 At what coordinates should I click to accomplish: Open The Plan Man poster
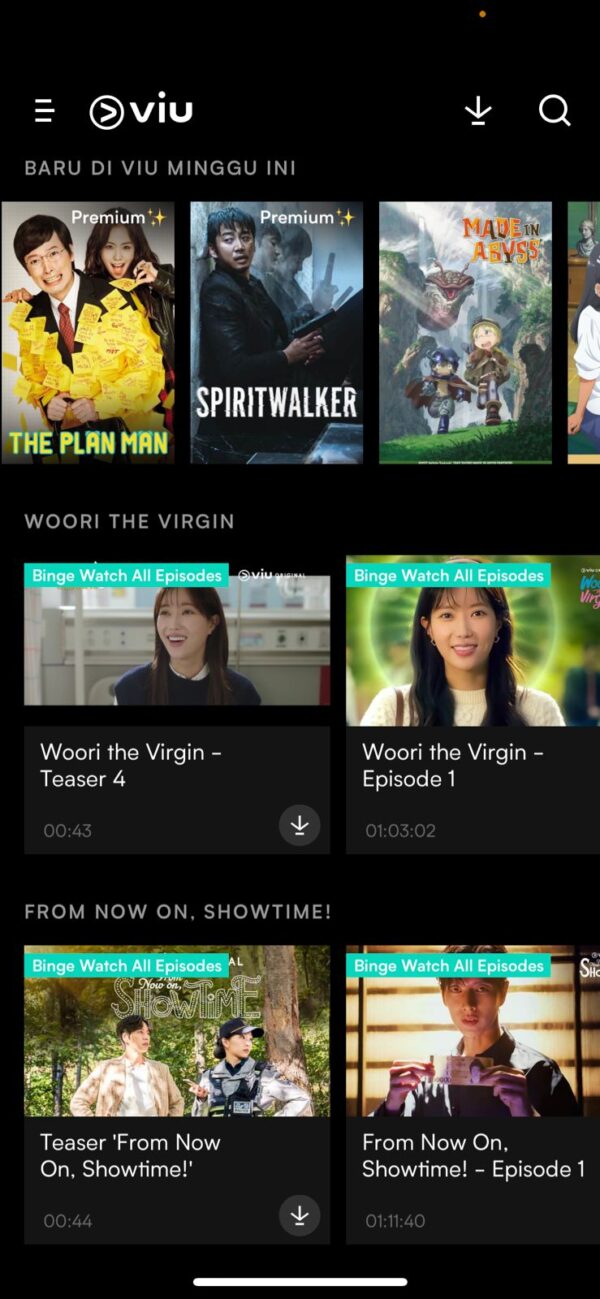88,333
